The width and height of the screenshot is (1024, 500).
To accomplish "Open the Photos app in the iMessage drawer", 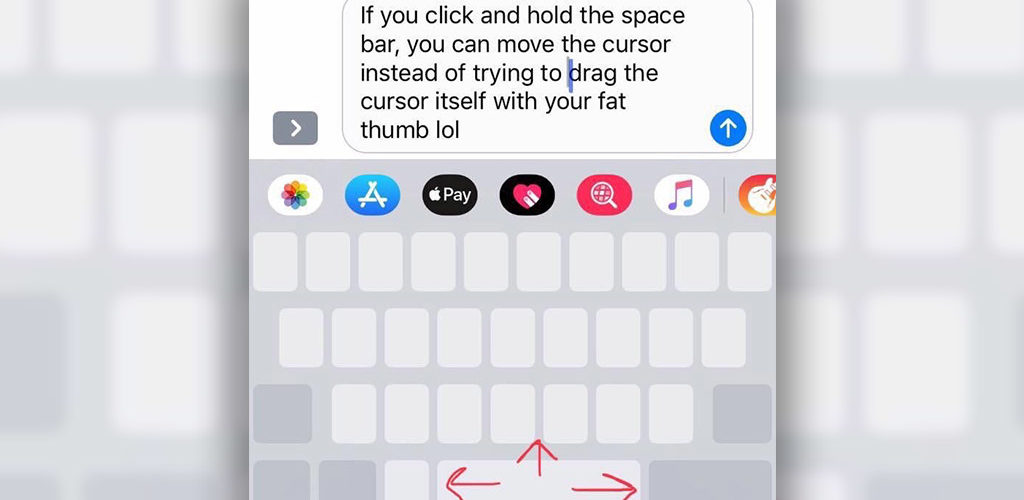I will (295, 195).
